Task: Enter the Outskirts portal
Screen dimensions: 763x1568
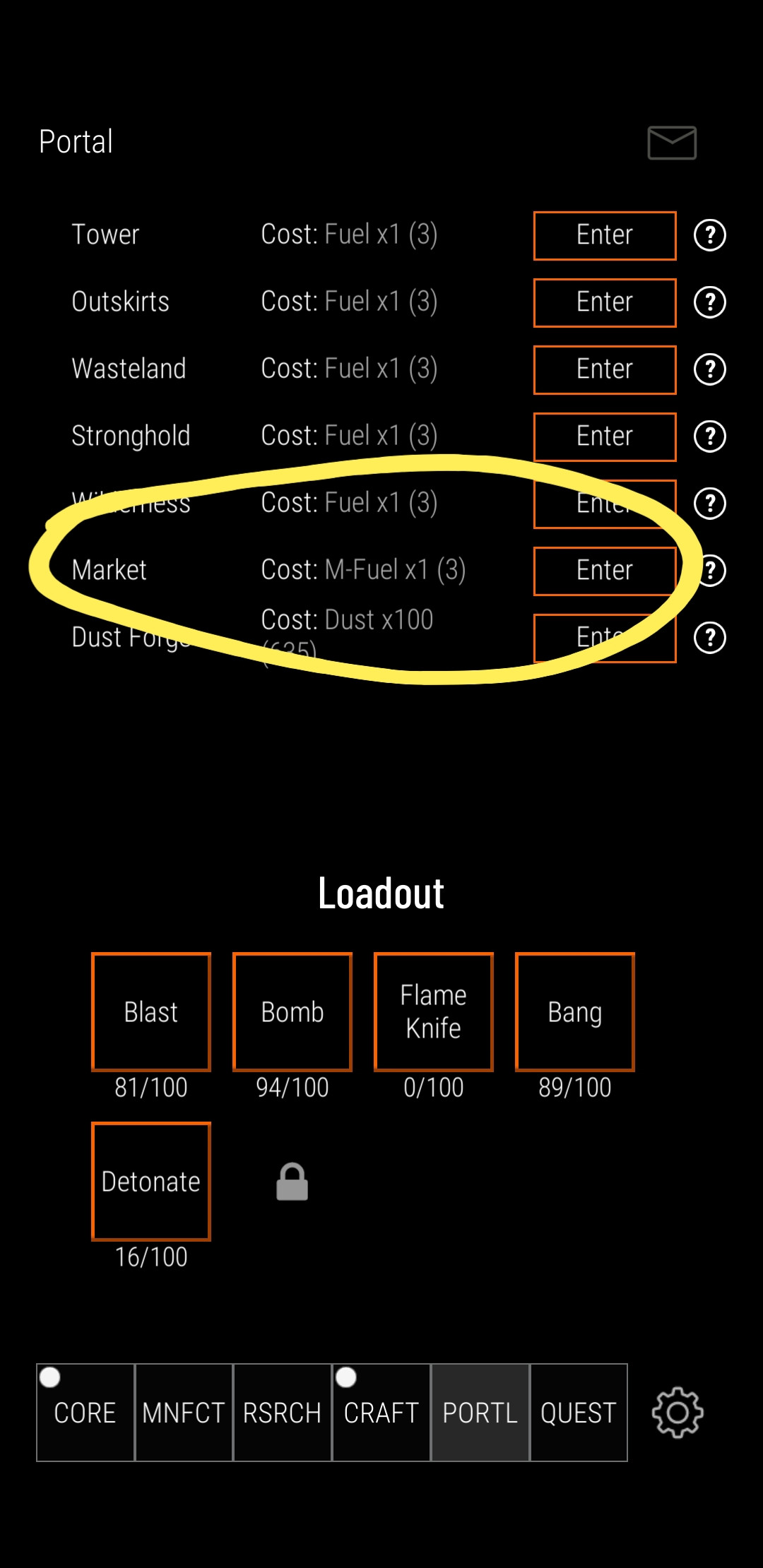Action: click(x=605, y=302)
